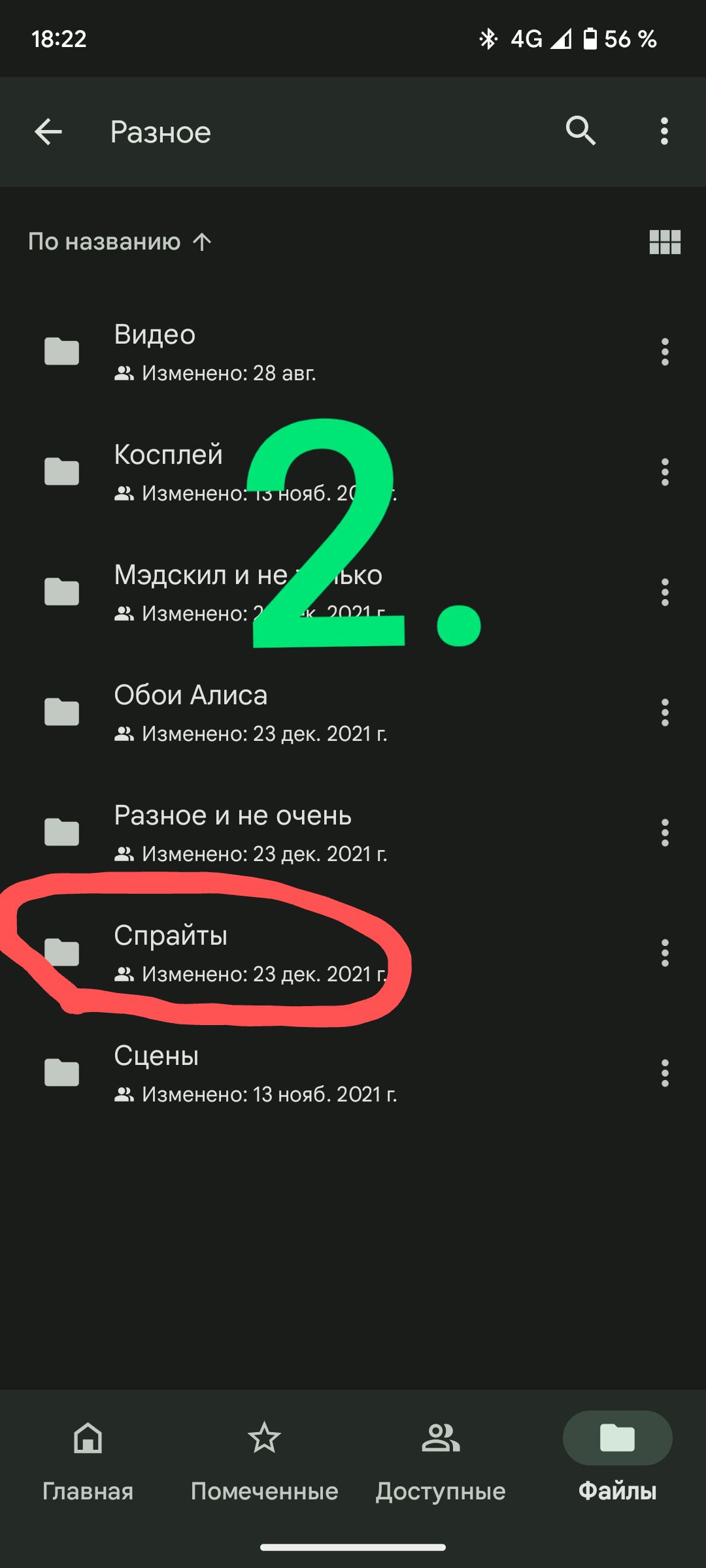Open more options for Спрайты folder

(664, 953)
